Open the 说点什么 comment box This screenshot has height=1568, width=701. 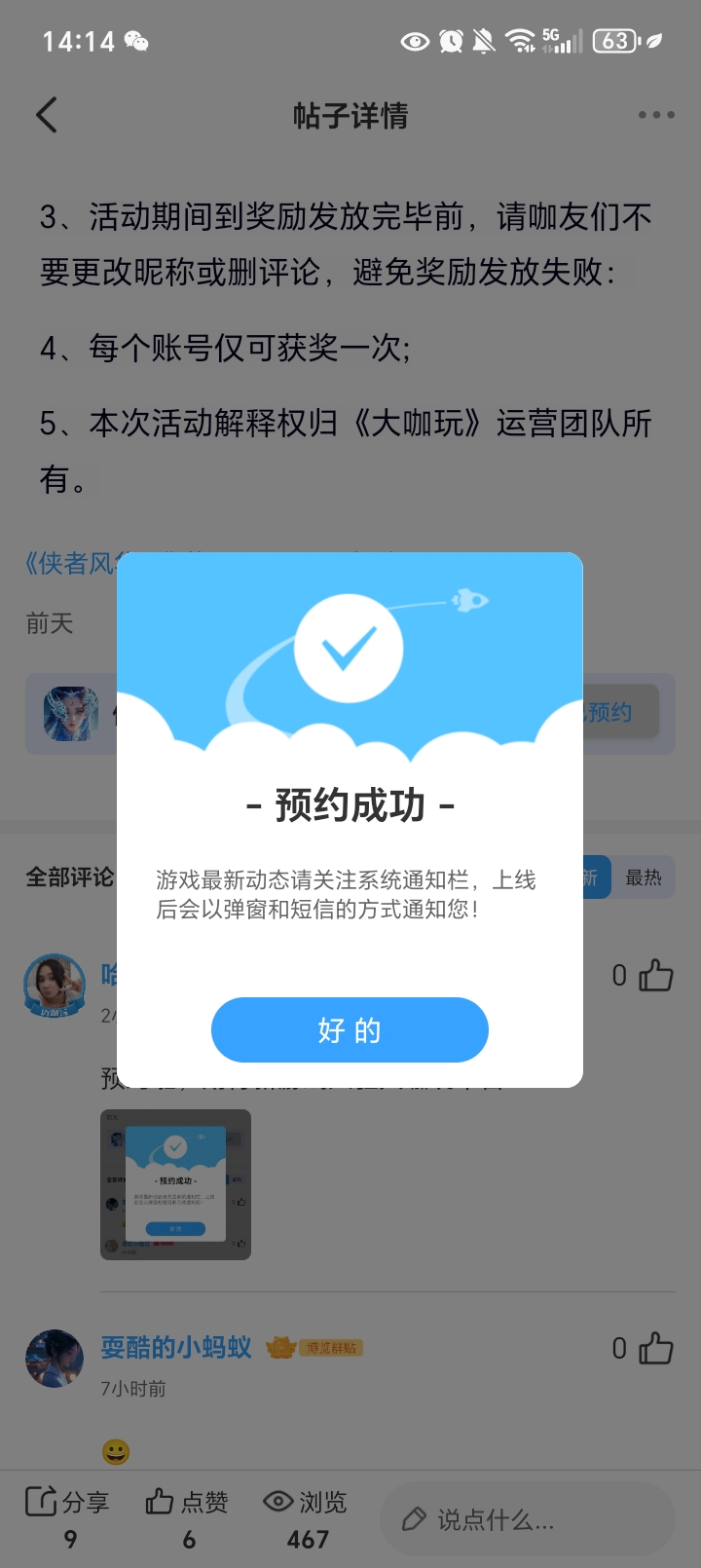click(527, 1519)
